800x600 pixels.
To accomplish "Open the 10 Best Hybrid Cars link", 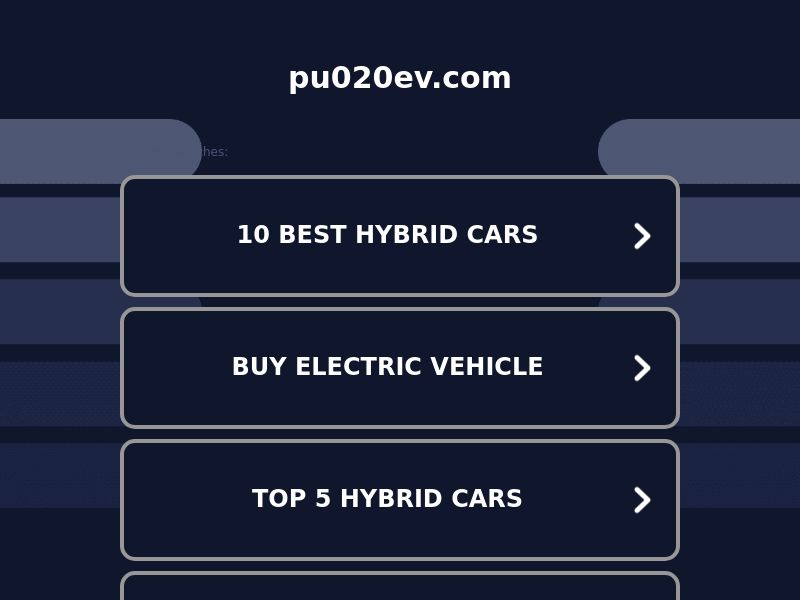I will [400, 236].
